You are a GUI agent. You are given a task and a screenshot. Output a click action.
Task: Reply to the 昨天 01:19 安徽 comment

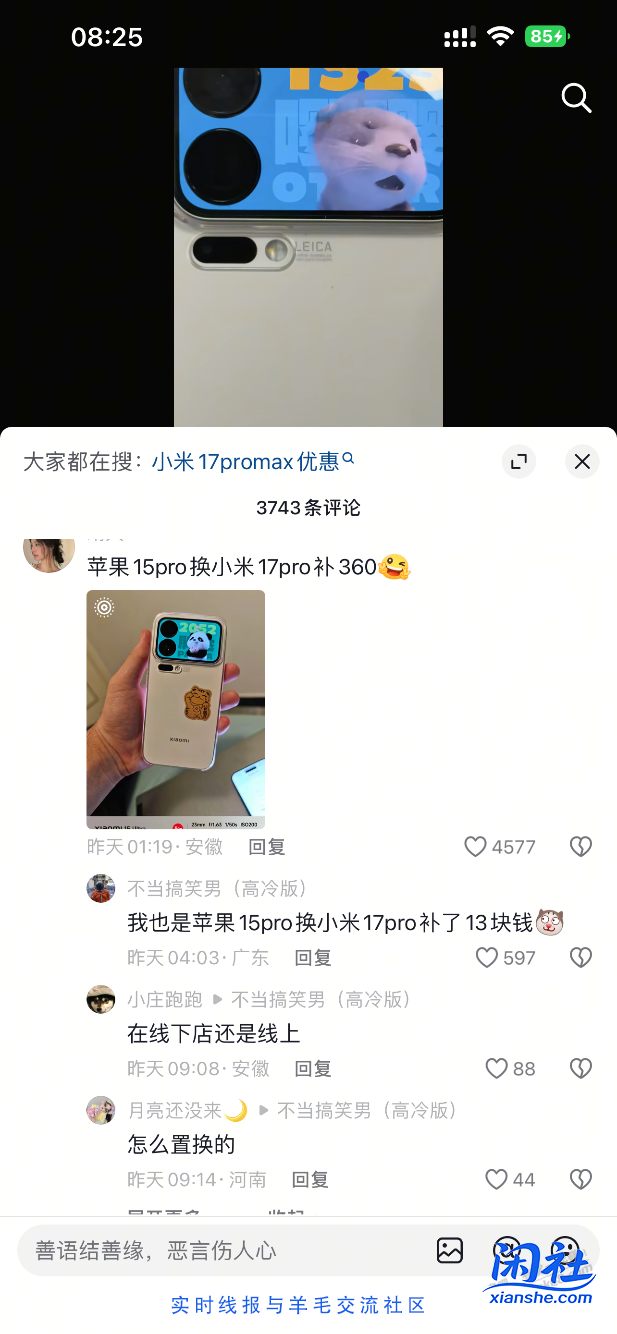coord(267,847)
